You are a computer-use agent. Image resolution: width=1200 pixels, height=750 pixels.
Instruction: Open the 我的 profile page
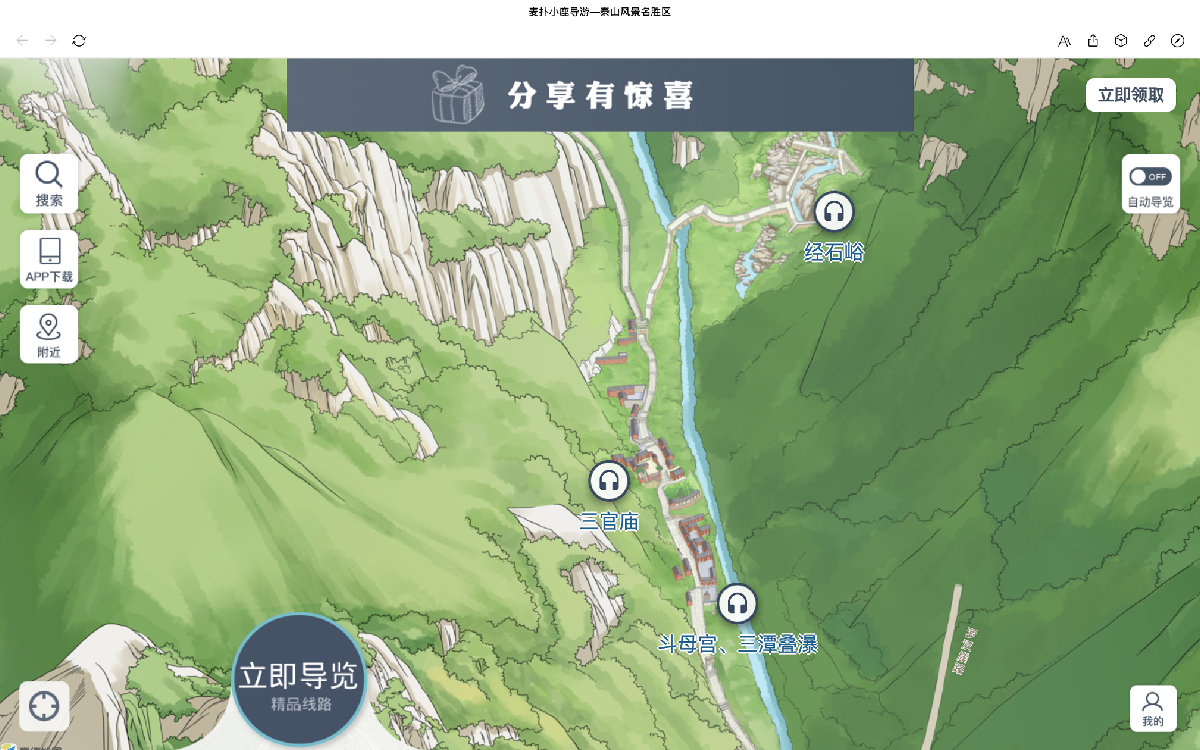pyautogui.click(x=1152, y=708)
